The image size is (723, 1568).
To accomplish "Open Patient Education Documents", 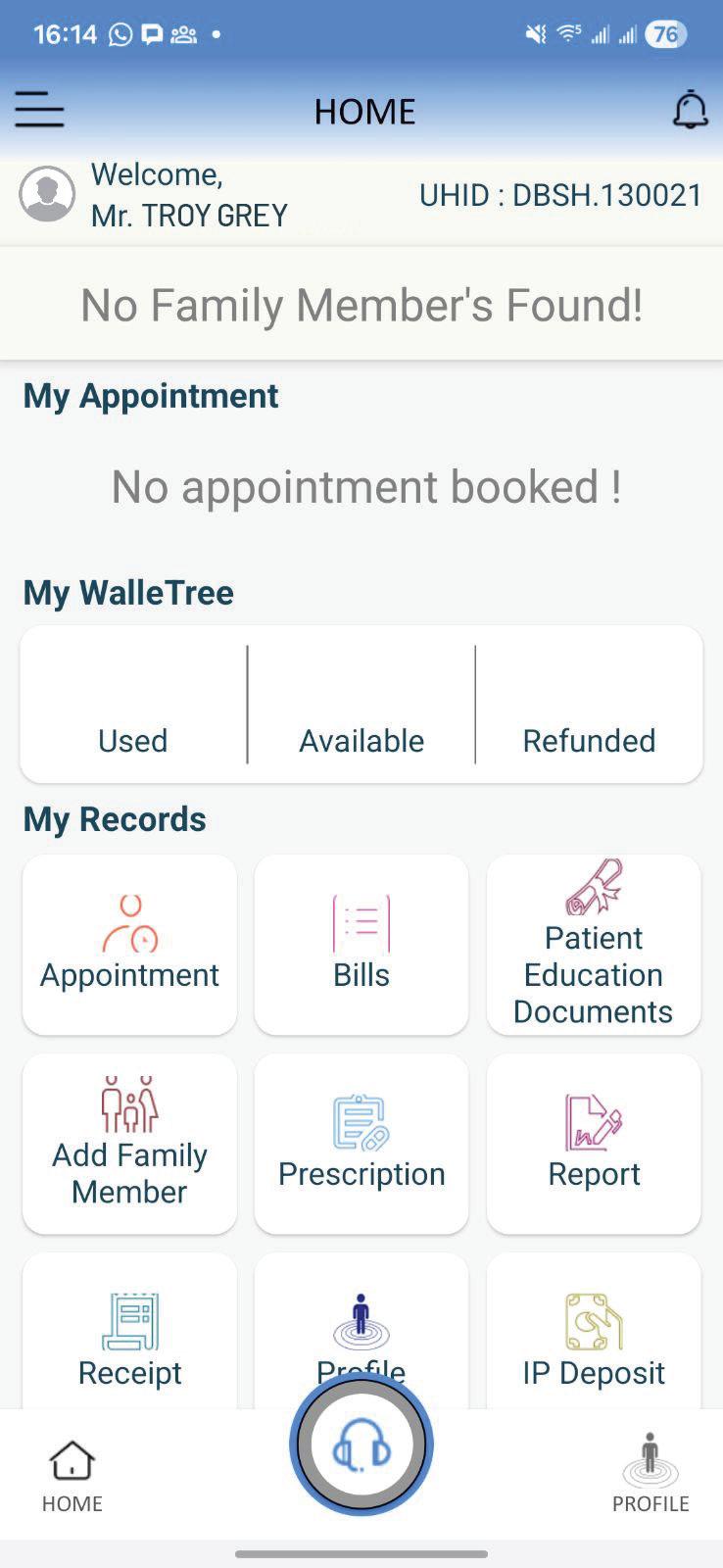I will click(x=594, y=945).
